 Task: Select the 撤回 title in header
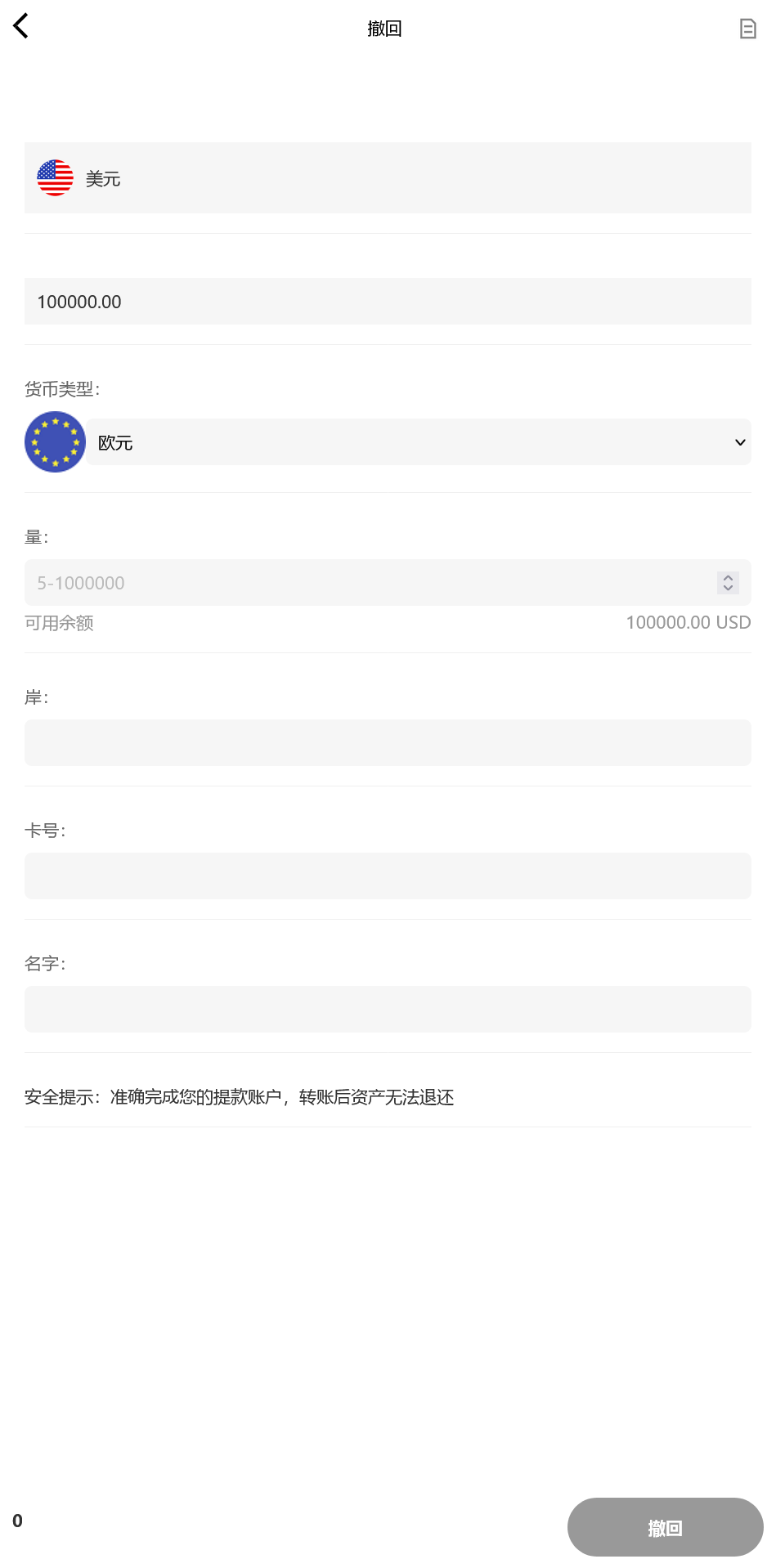384,28
